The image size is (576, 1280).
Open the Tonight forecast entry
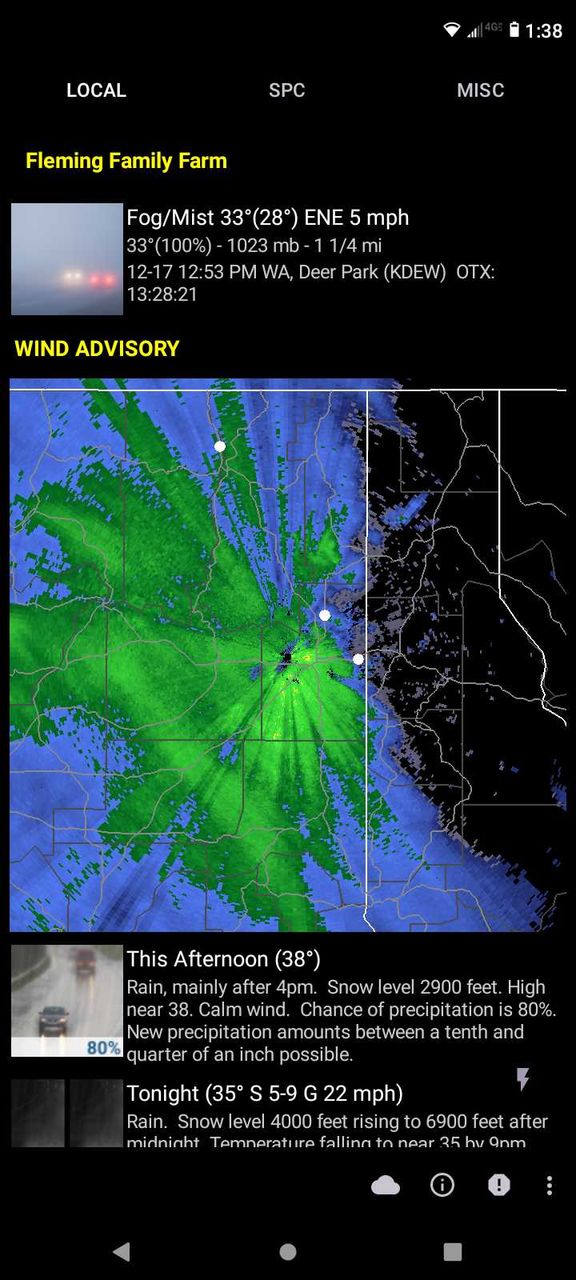point(288,1113)
